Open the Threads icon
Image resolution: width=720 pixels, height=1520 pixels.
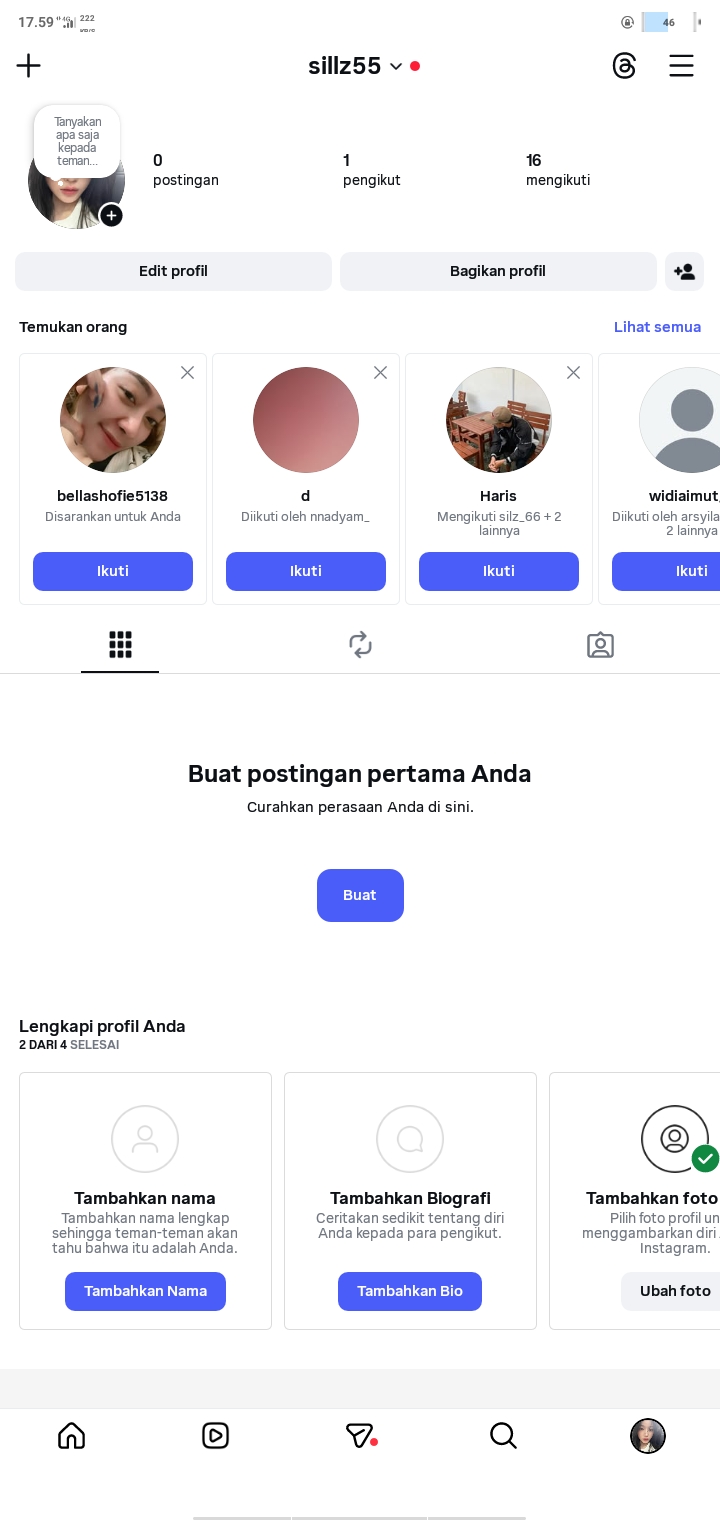tap(624, 66)
